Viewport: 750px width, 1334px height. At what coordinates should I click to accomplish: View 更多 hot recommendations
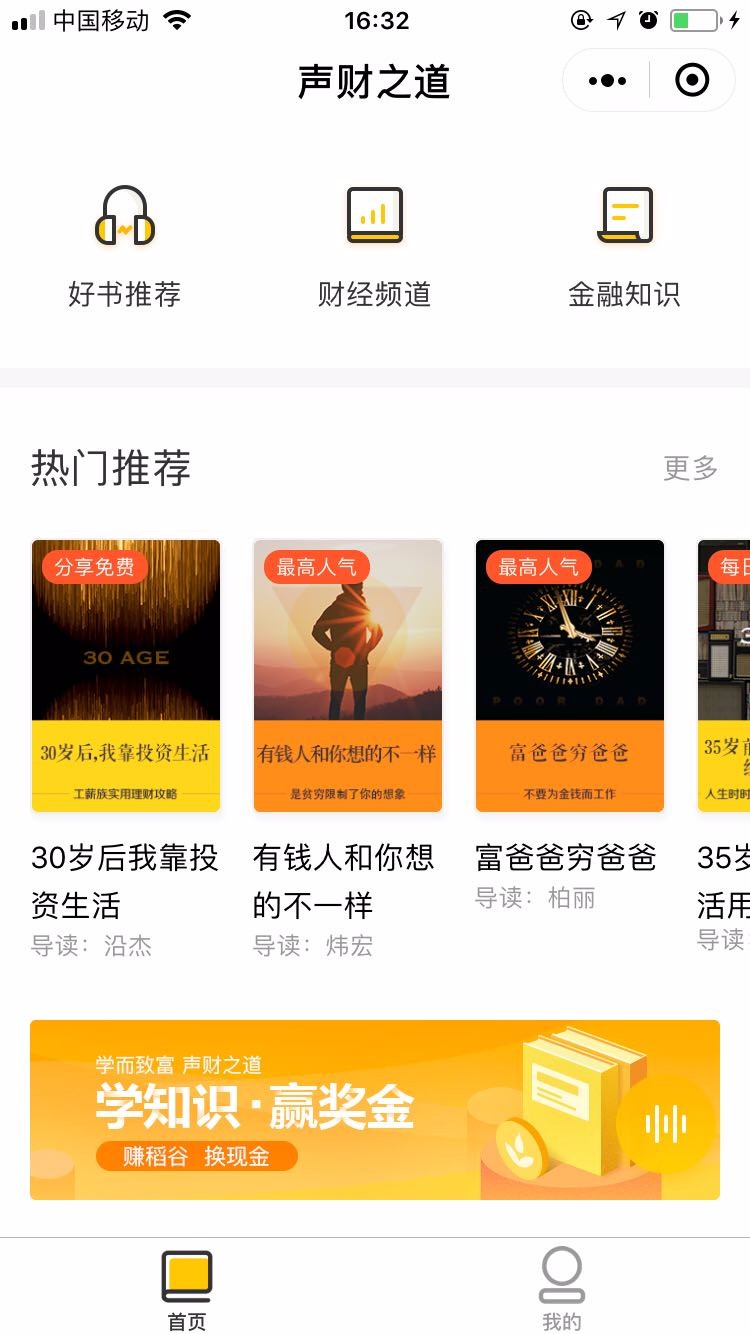(690, 468)
